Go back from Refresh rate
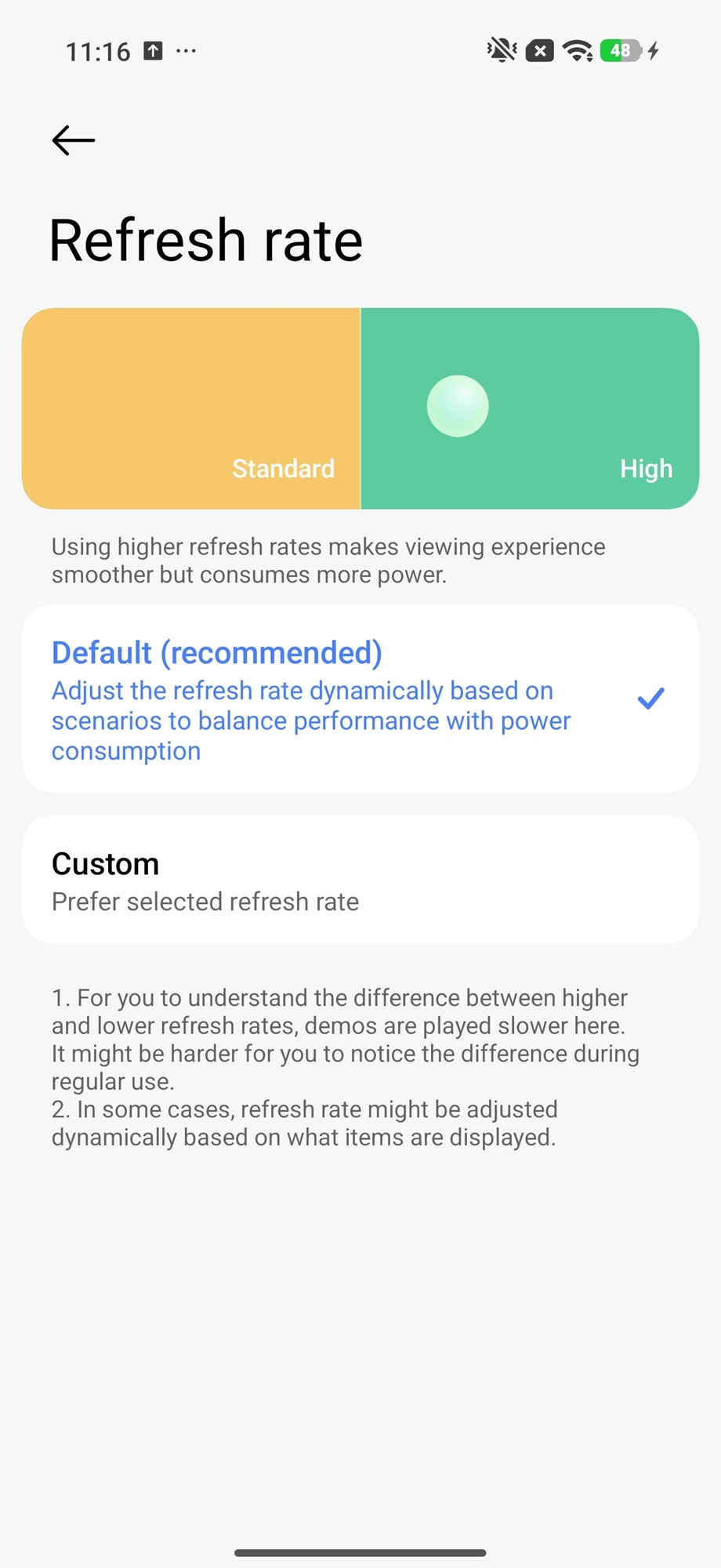 (73, 140)
